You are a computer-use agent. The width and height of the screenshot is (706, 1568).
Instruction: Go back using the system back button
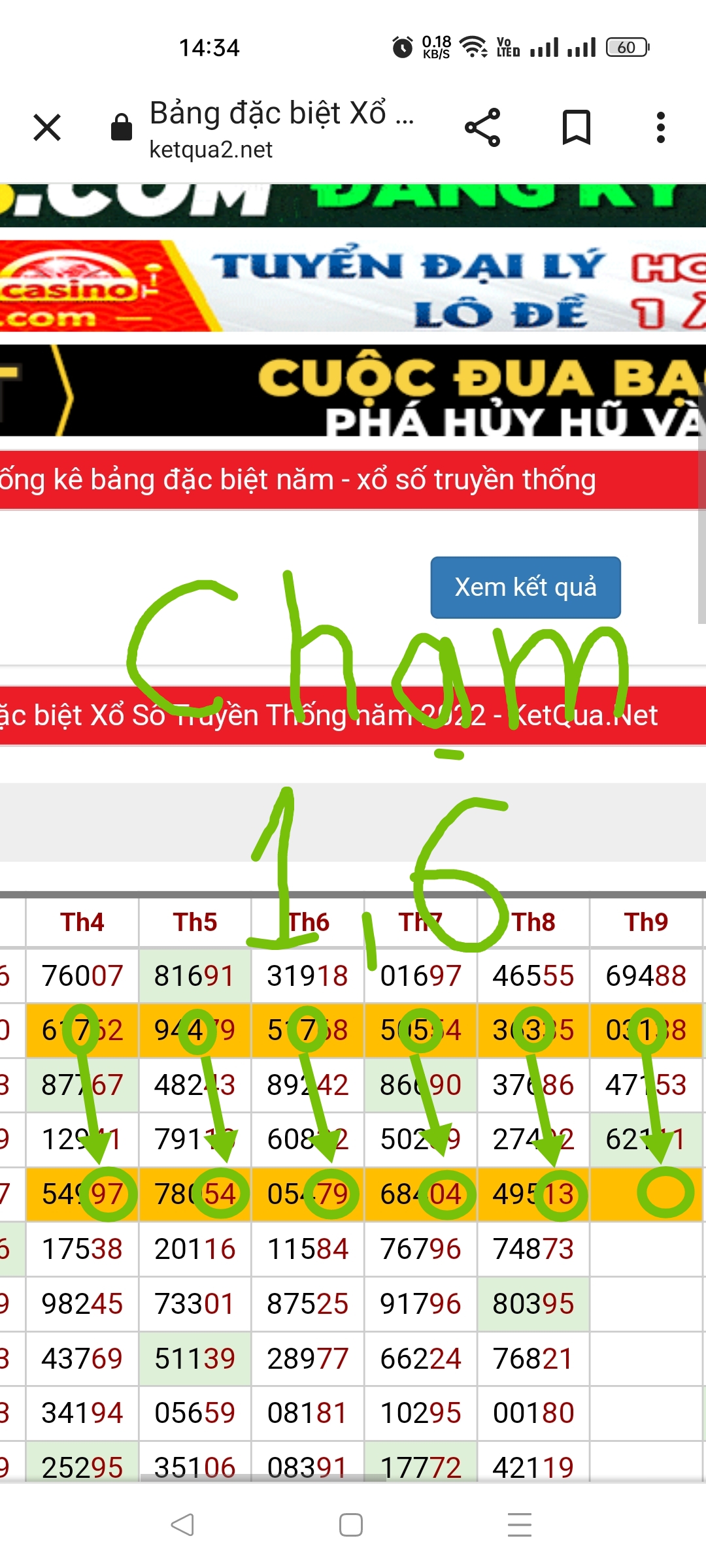point(182,1525)
